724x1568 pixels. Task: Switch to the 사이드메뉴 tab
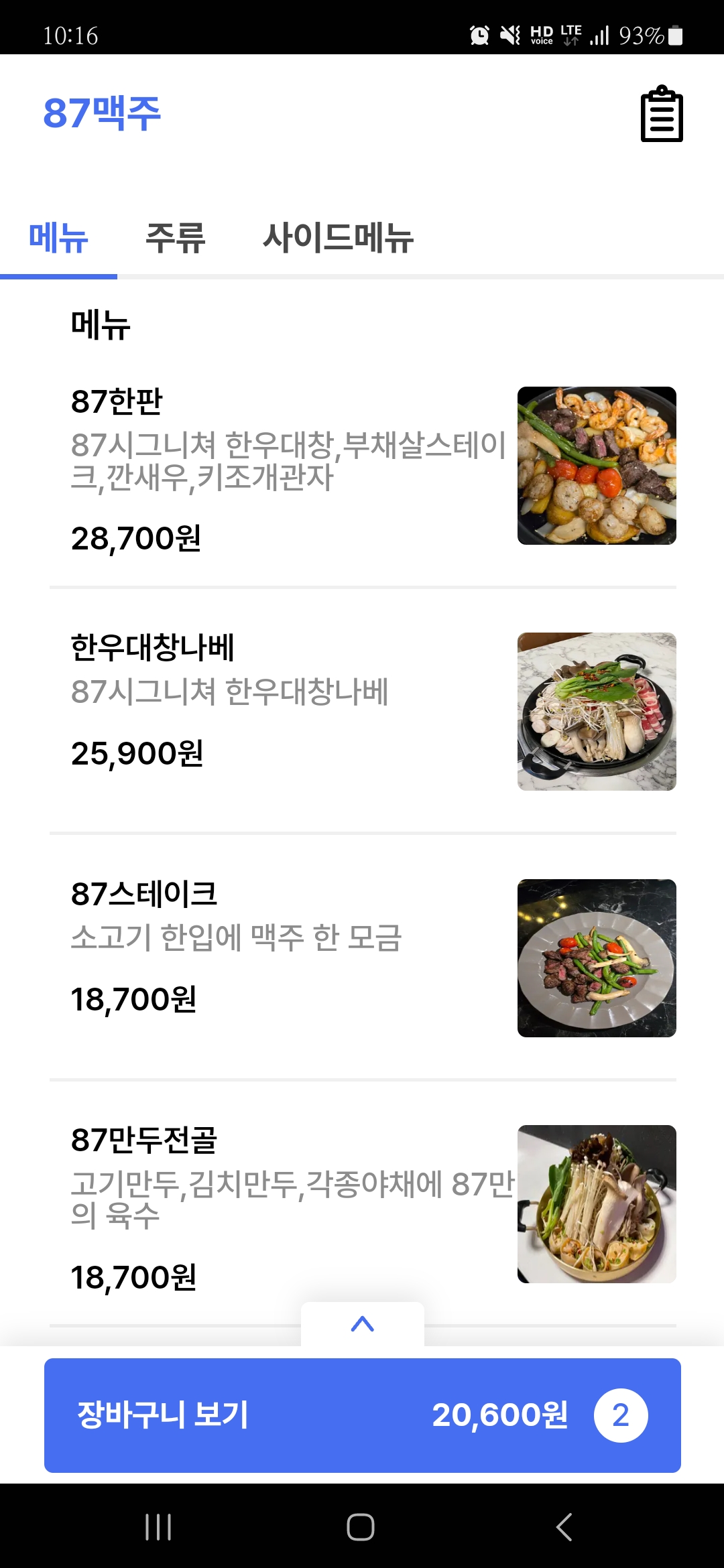point(338,238)
